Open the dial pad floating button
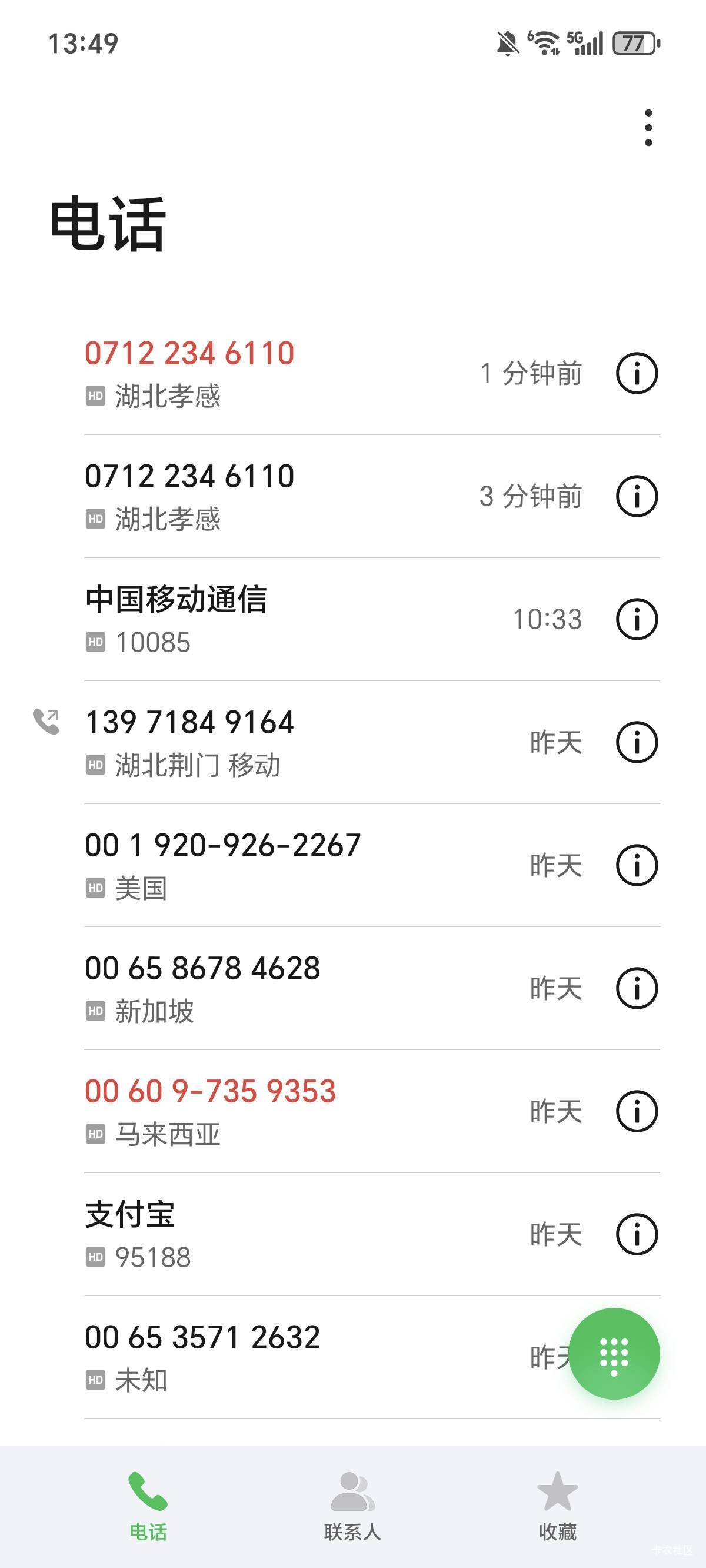Image resolution: width=706 pixels, height=1568 pixels. (x=614, y=1353)
